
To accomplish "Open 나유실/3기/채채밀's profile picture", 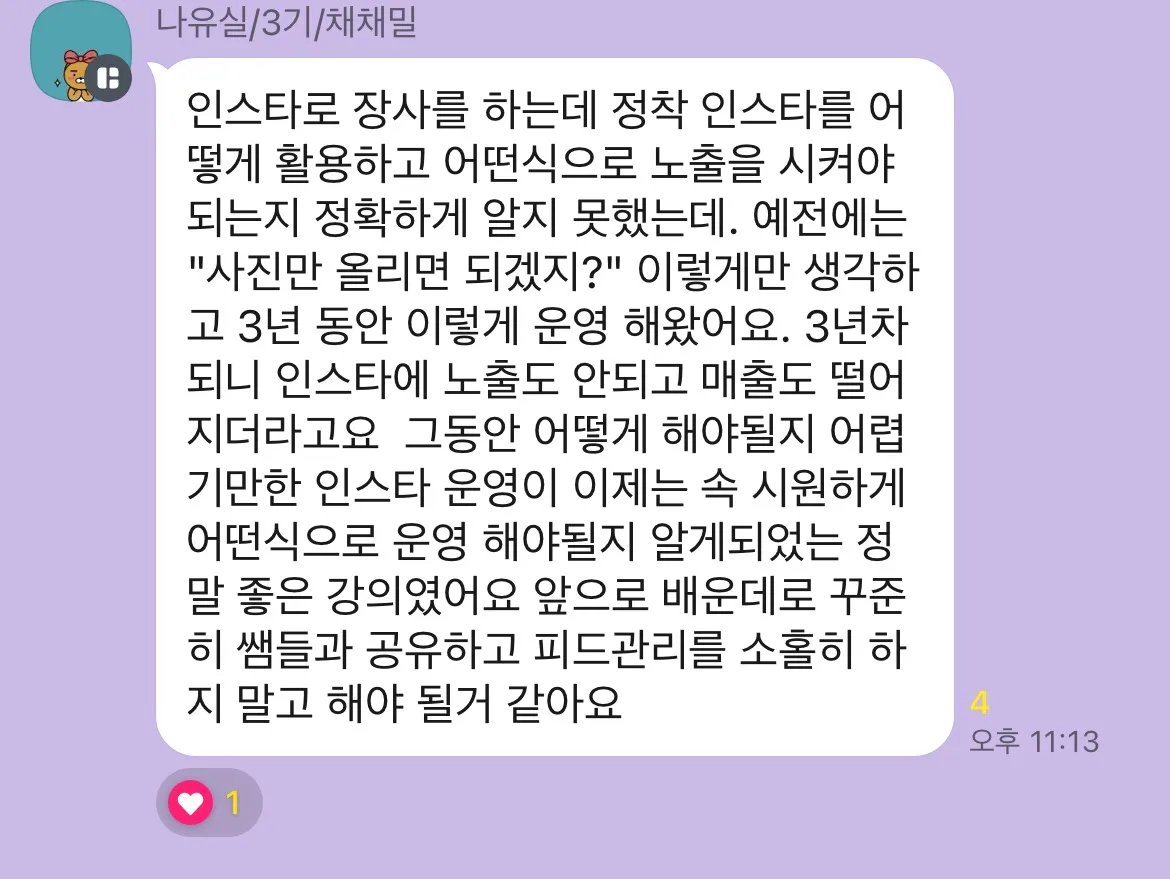I will pyautogui.click(x=82, y=58).
